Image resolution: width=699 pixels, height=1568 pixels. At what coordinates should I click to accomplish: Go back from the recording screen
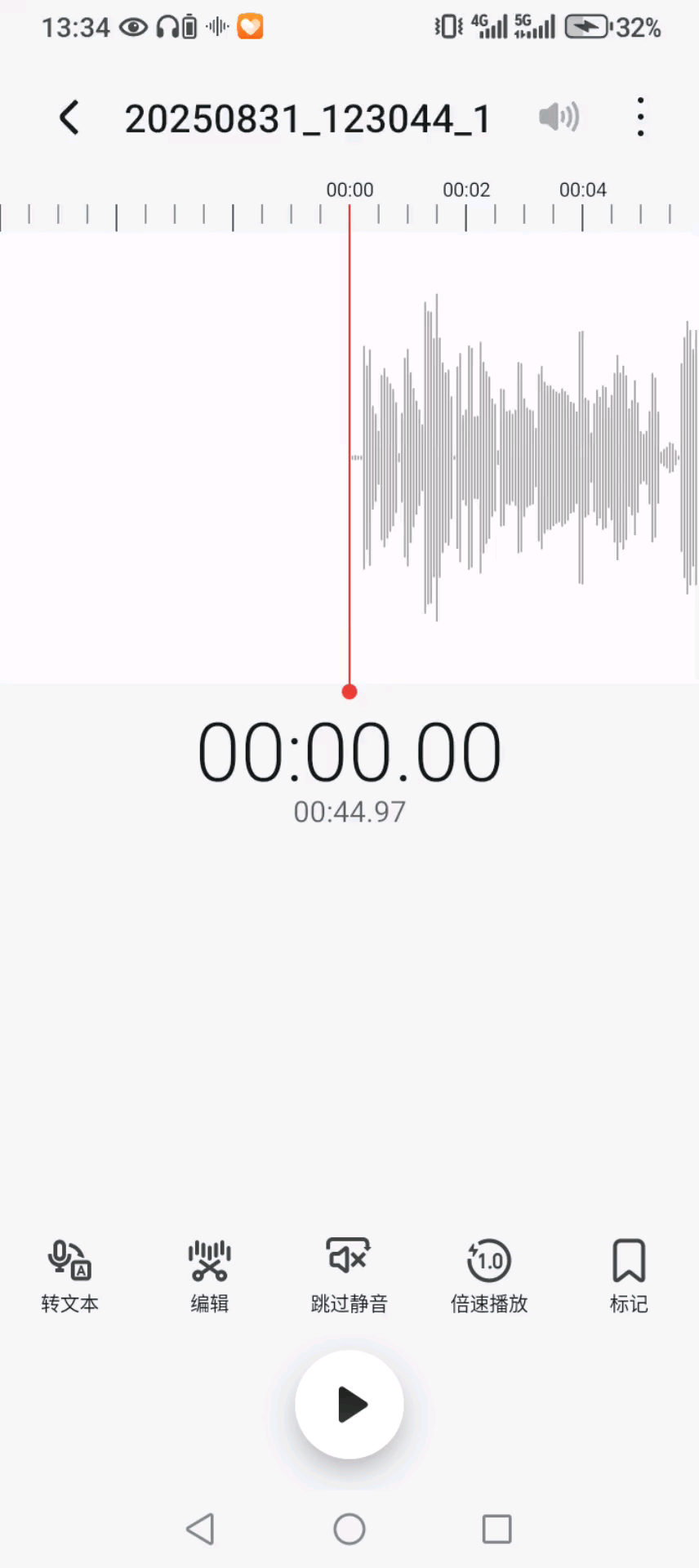[70, 118]
